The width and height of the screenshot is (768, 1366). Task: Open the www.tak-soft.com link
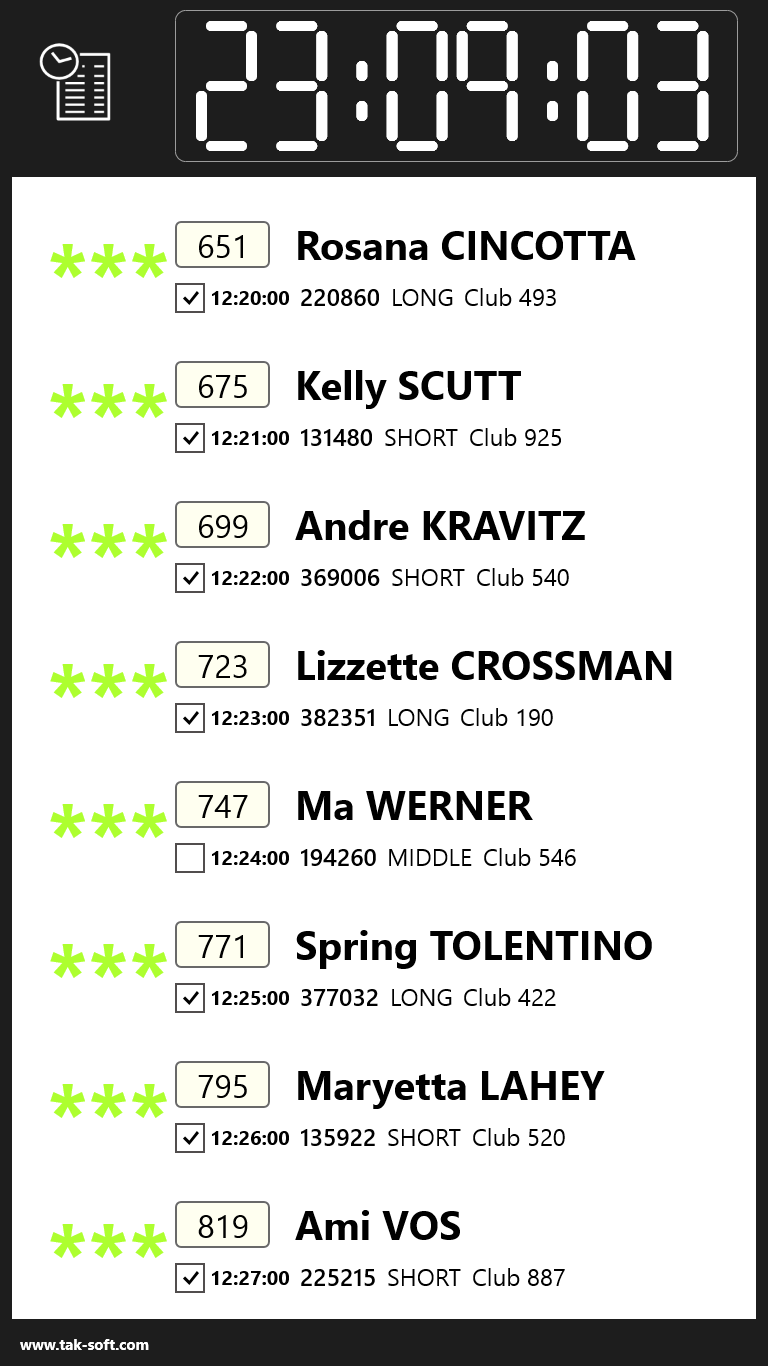(84, 1345)
